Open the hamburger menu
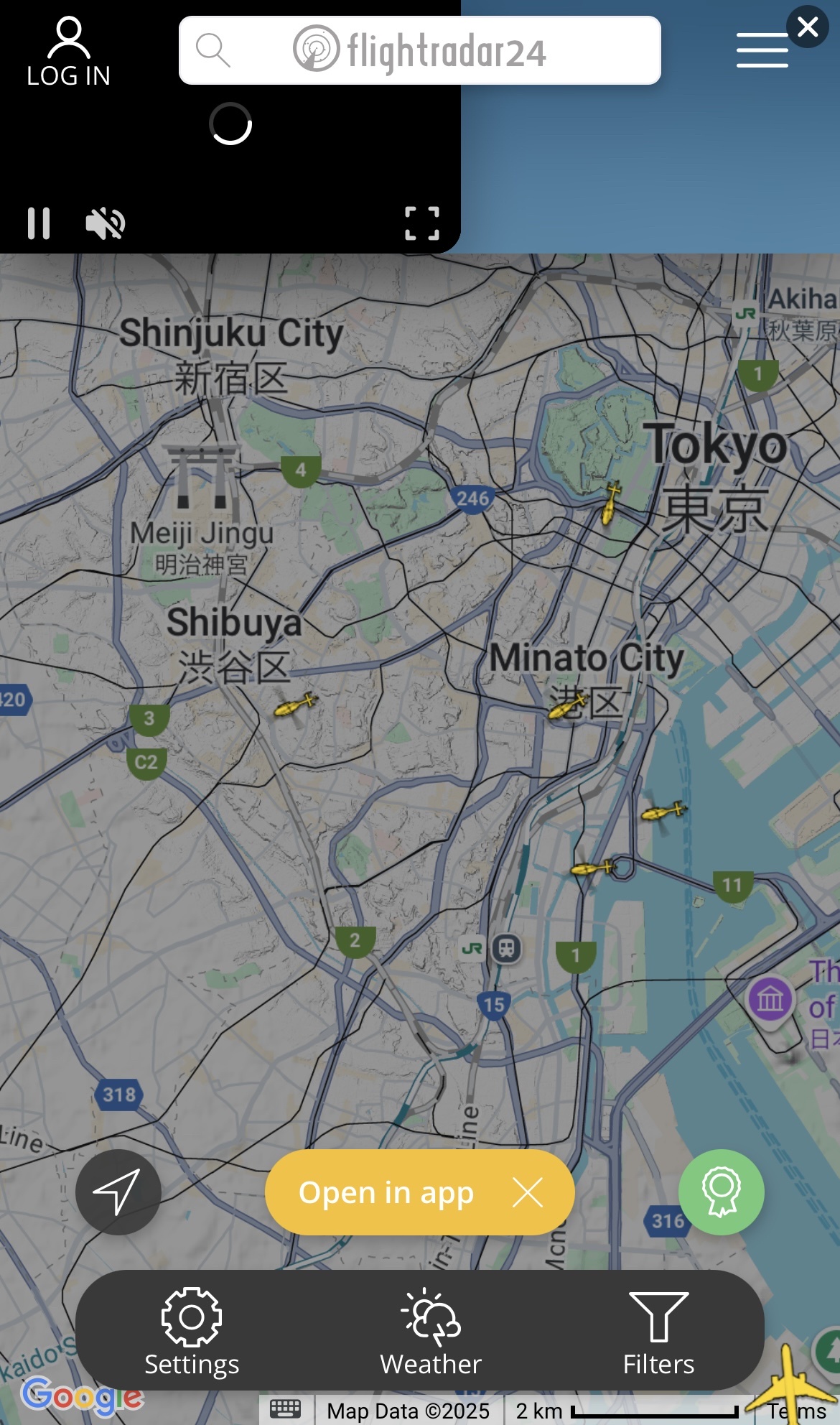Image resolution: width=840 pixels, height=1425 pixels. pyautogui.click(x=762, y=50)
